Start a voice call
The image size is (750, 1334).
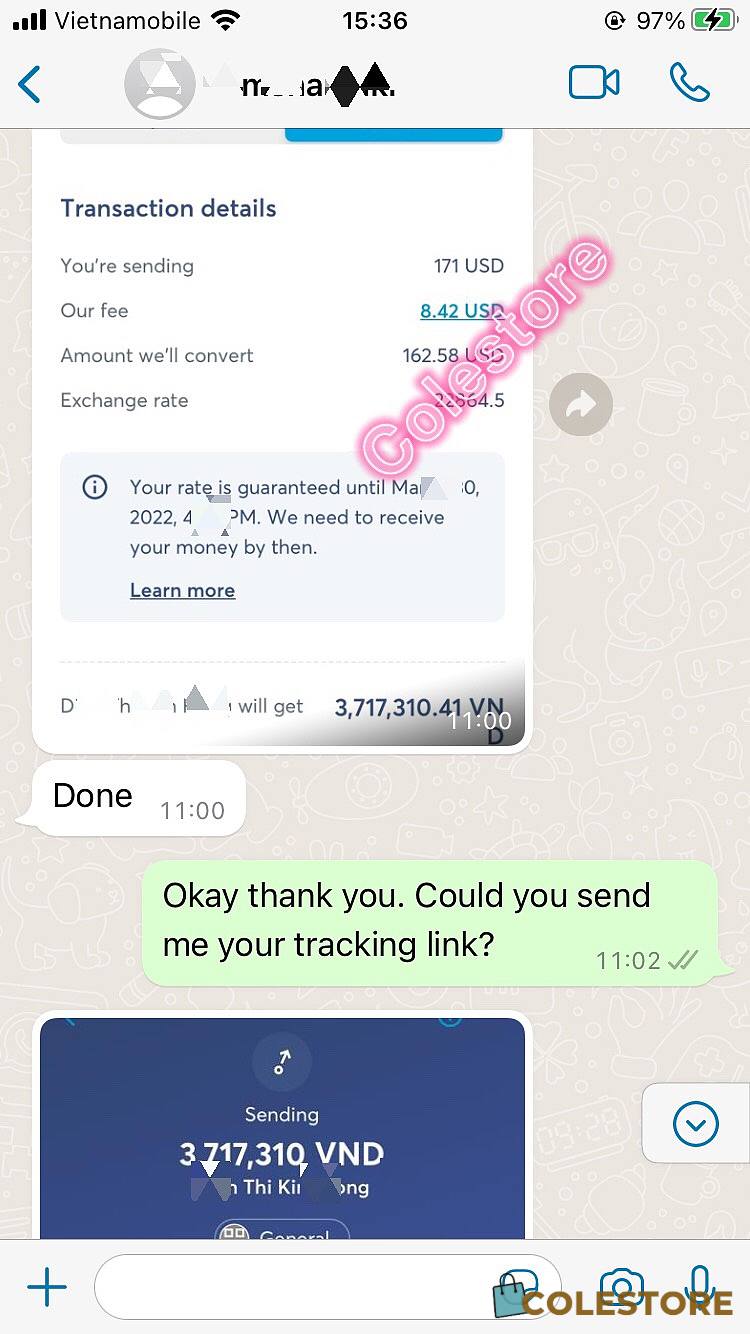pyautogui.click(x=689, y=83)
